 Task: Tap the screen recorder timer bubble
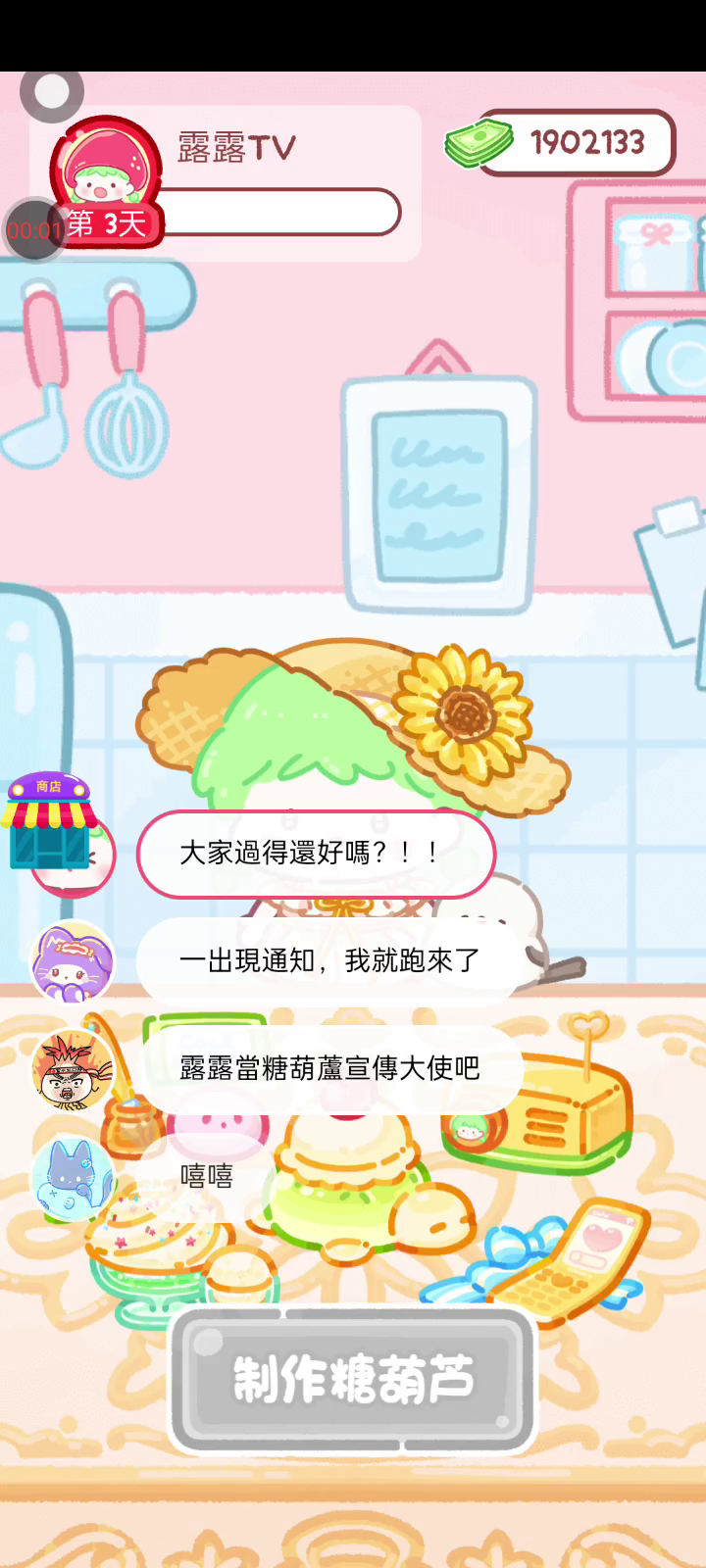(x=32, y=230)
